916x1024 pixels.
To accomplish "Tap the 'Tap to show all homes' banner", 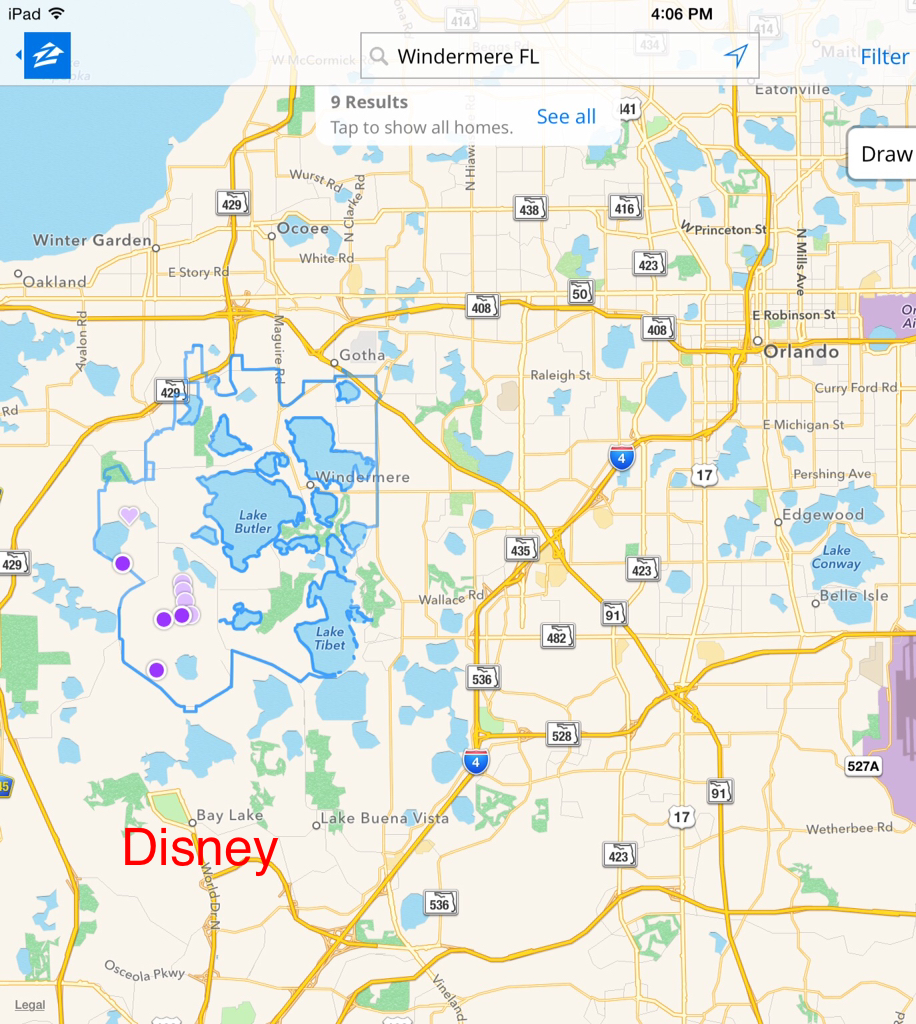I will click(x=420, y=127).
